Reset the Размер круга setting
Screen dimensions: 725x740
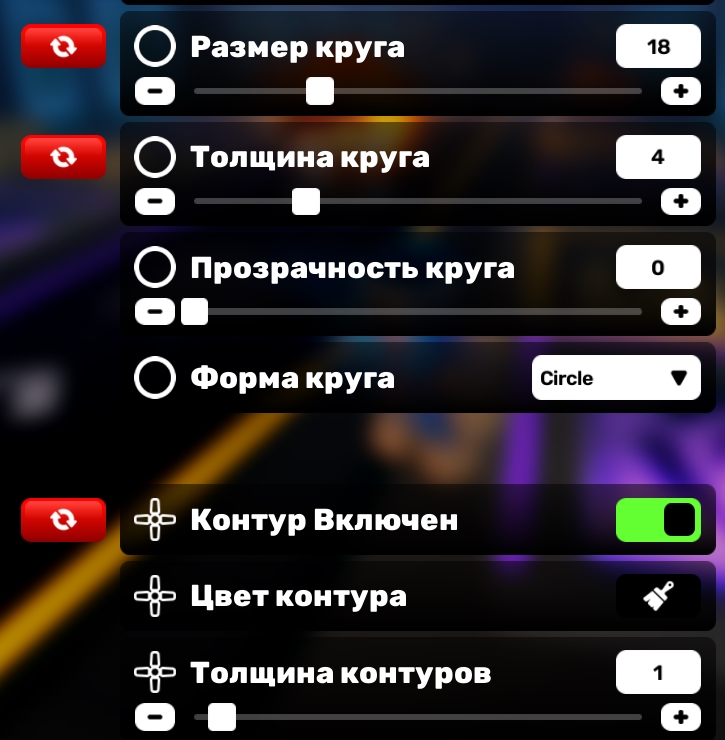[63, 46]
